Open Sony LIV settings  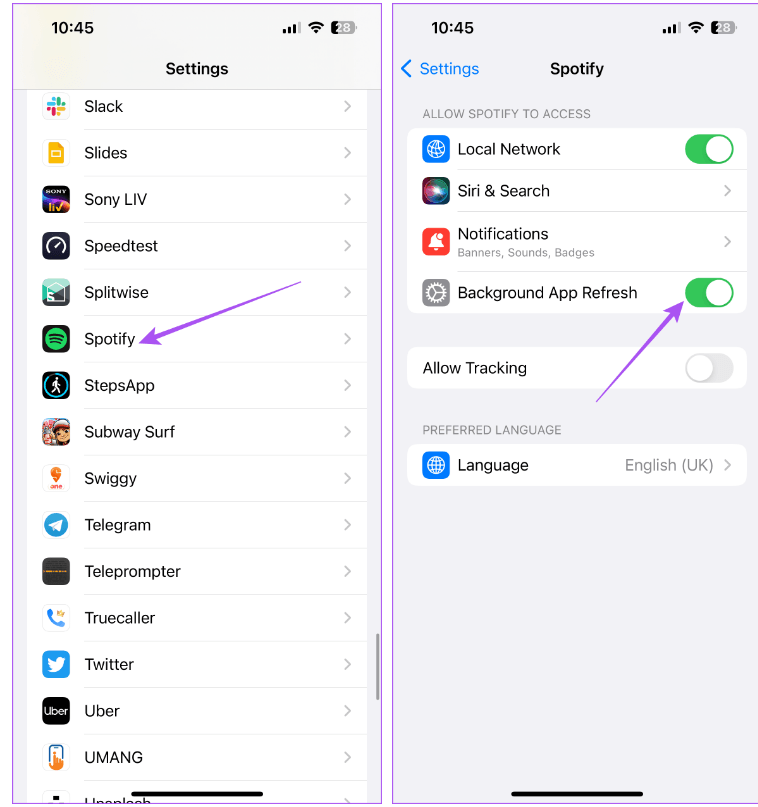(x=196, y=199)
